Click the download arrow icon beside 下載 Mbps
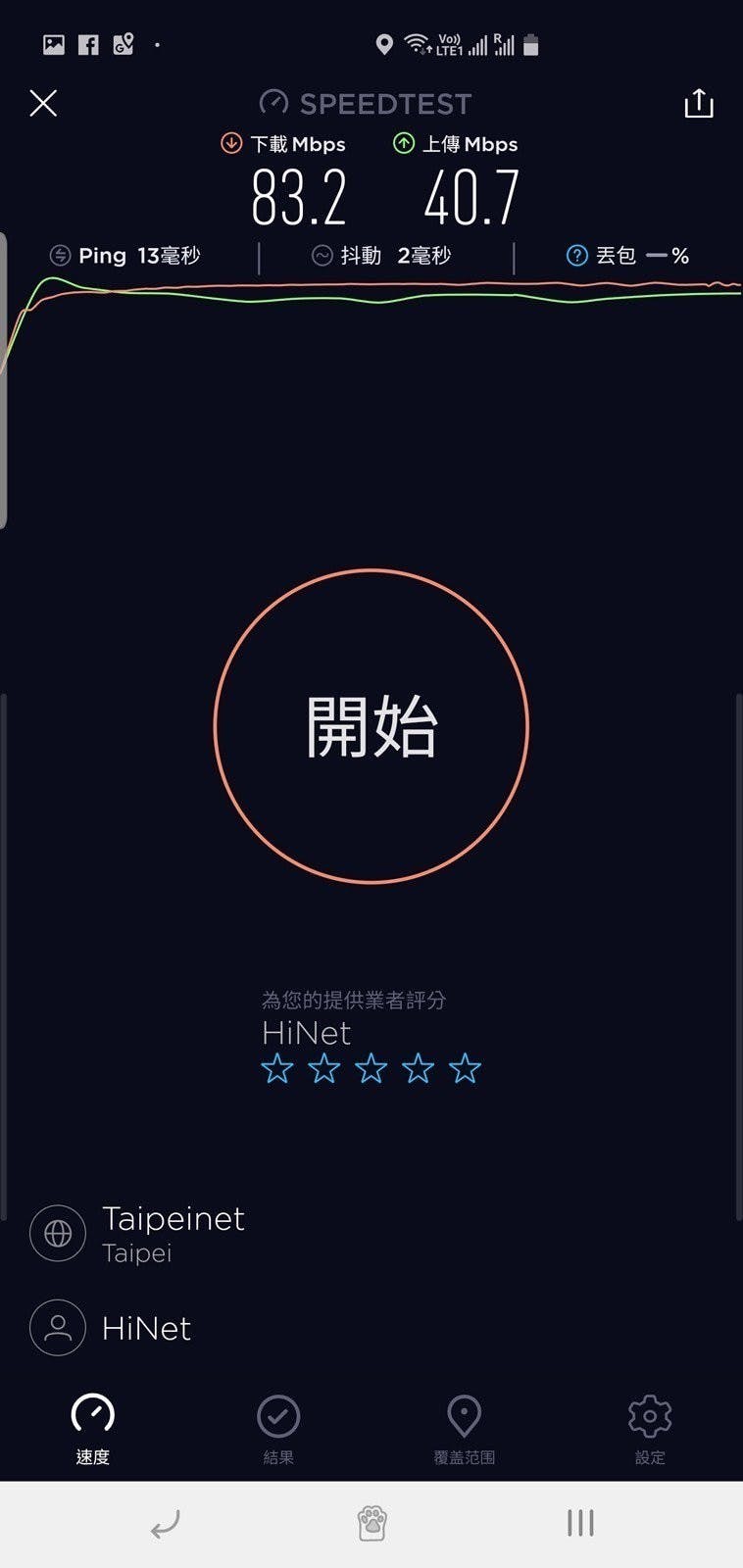This screenshot has height=1568, width=743. click(x=230, y=143)
